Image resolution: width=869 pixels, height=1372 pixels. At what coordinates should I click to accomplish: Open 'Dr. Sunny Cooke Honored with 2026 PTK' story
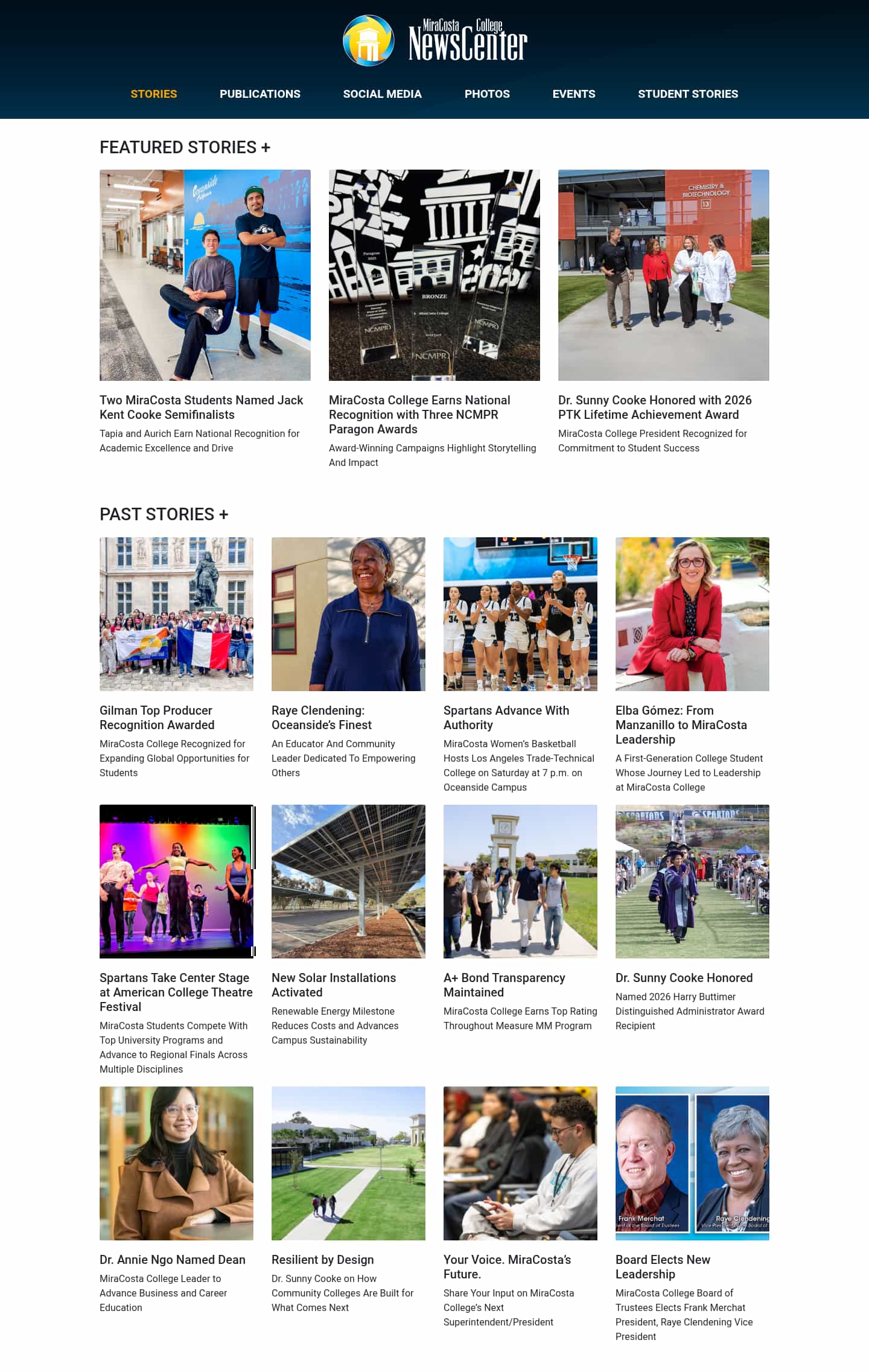click(655, 407)
